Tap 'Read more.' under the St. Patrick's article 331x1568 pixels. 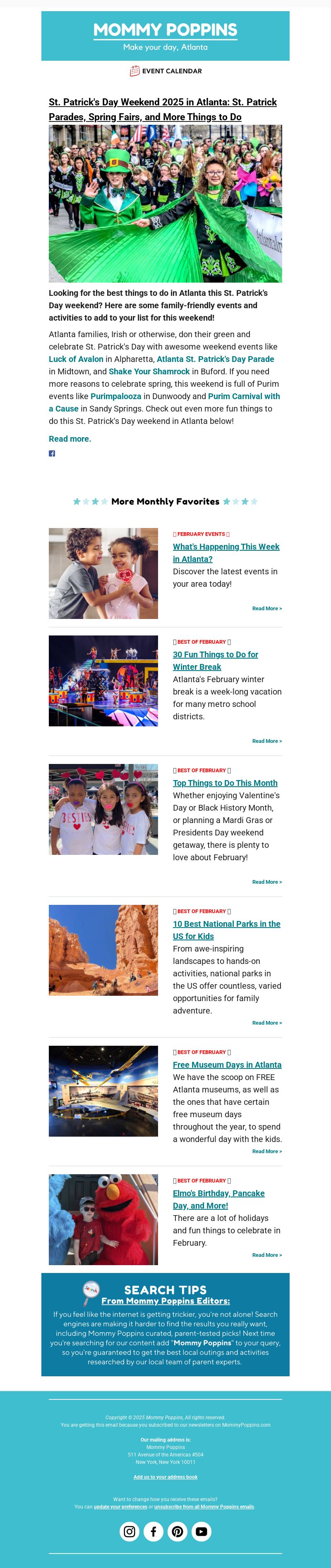[x=70, y=439]
